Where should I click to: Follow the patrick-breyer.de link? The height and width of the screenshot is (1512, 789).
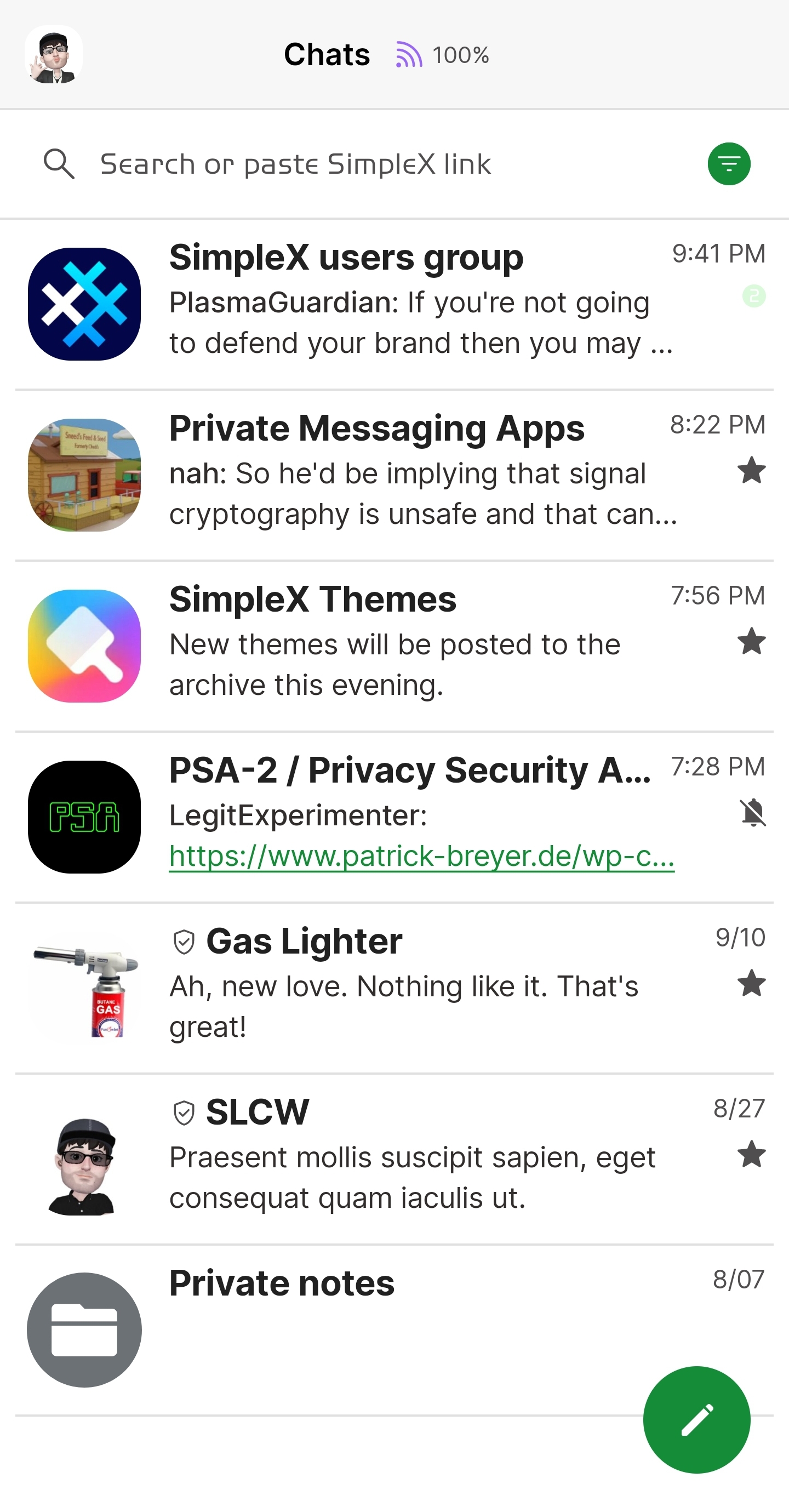[421, 857]
